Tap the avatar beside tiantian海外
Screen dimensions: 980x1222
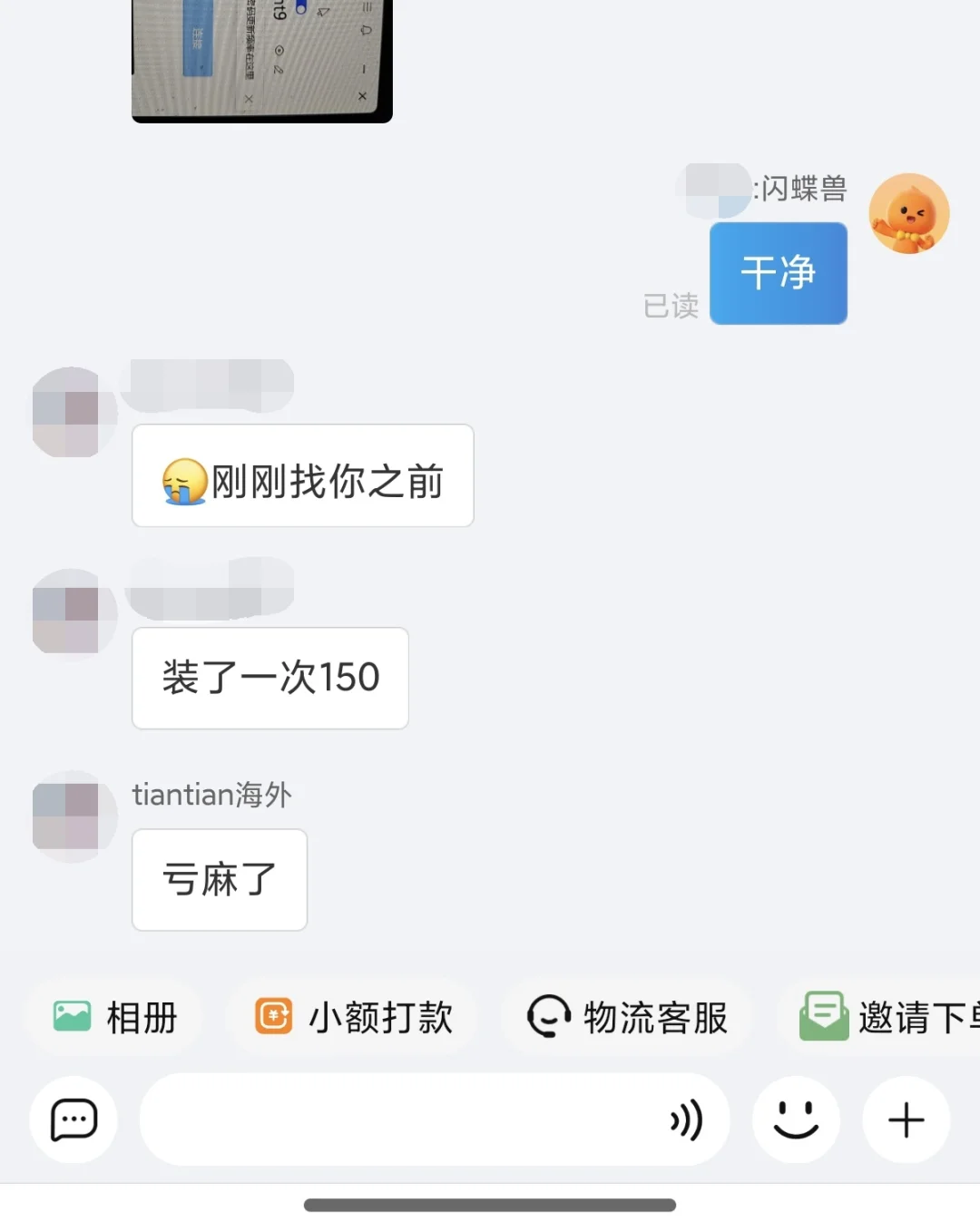(73, 814)
